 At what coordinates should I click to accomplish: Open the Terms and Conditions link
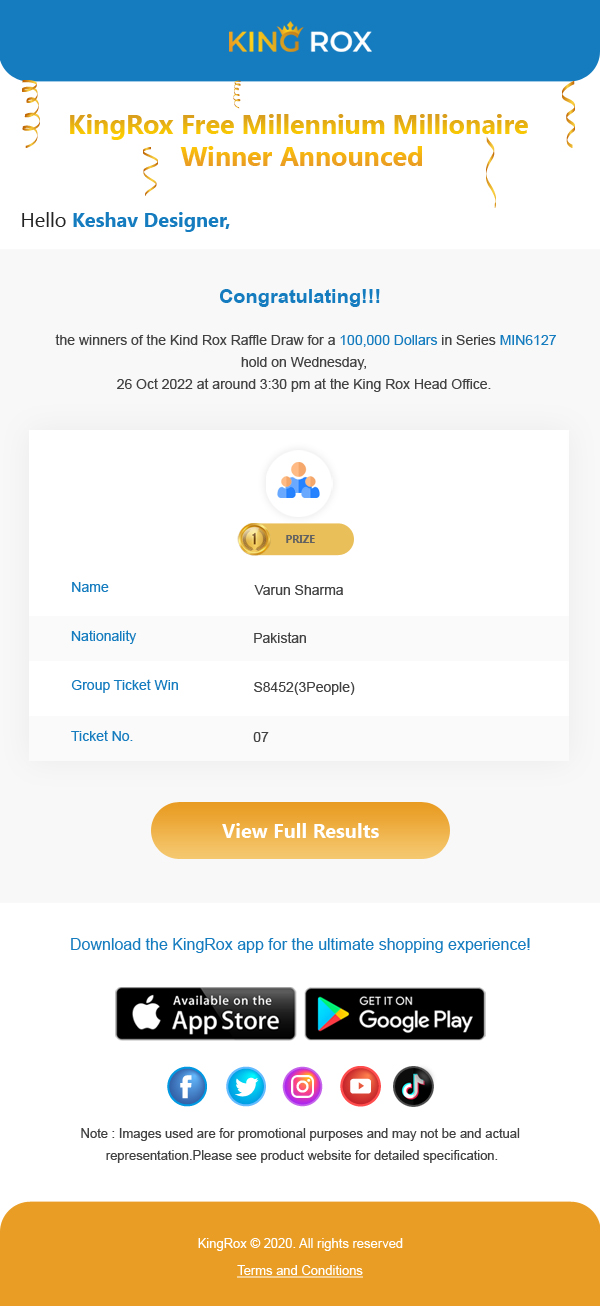point(300,1271)
